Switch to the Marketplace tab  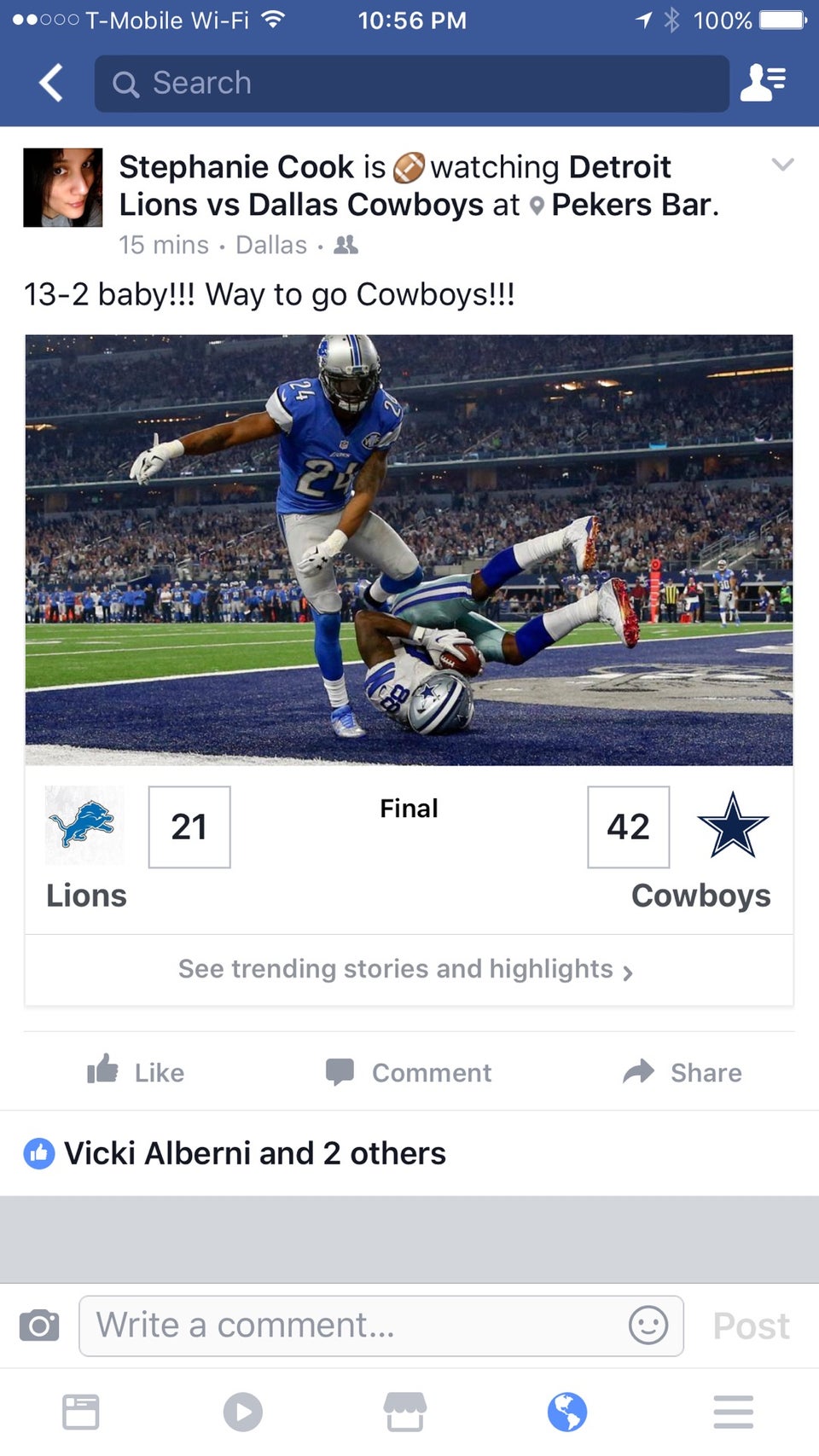pos(404,1412)
